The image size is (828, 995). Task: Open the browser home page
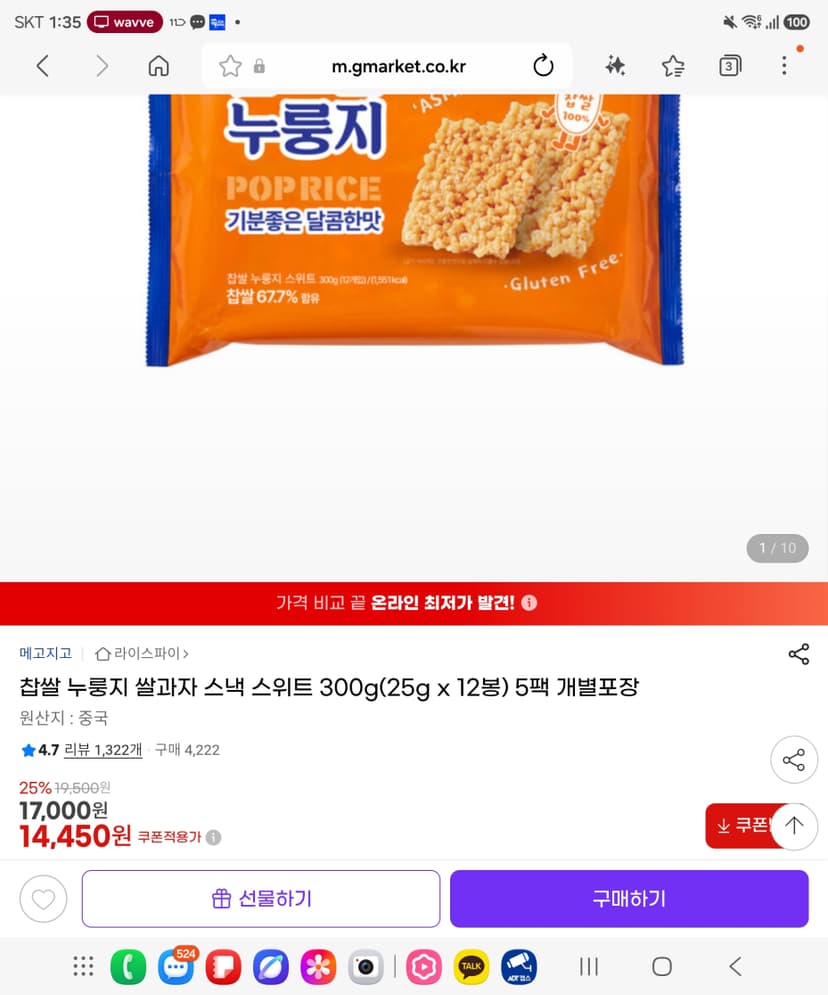159,66
